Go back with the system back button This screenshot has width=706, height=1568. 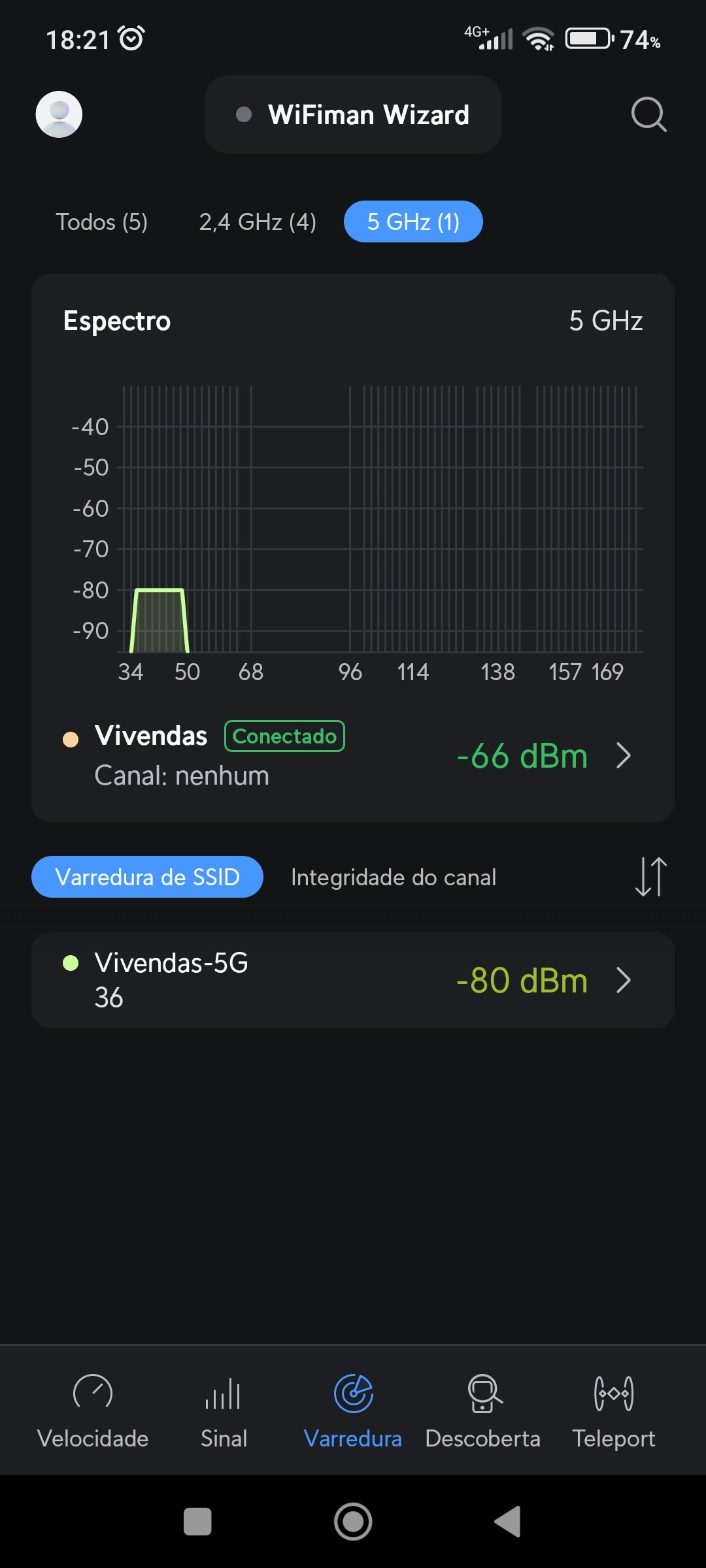point(507,1522)
